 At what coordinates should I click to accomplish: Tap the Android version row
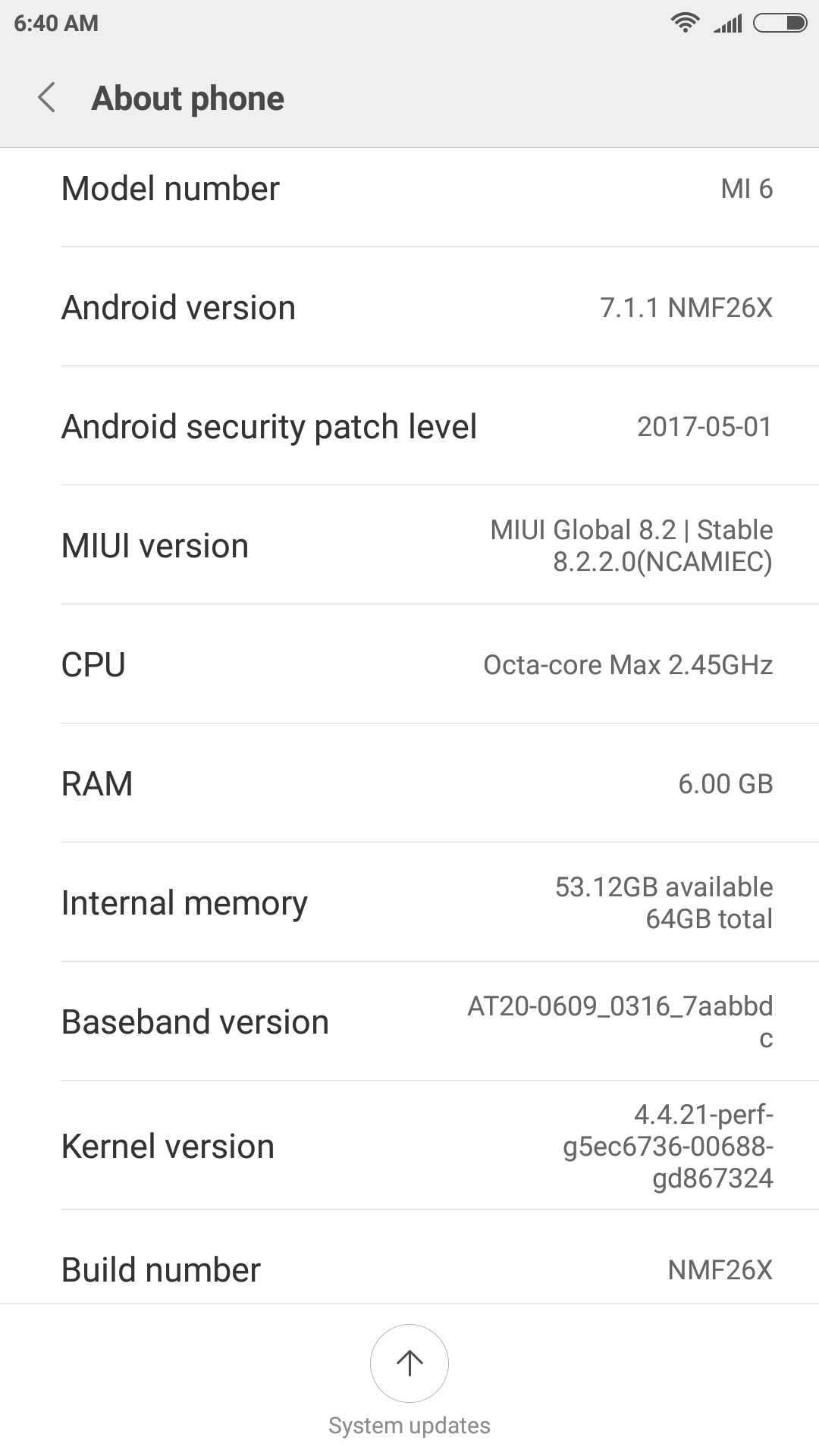(x=409, y=307)
